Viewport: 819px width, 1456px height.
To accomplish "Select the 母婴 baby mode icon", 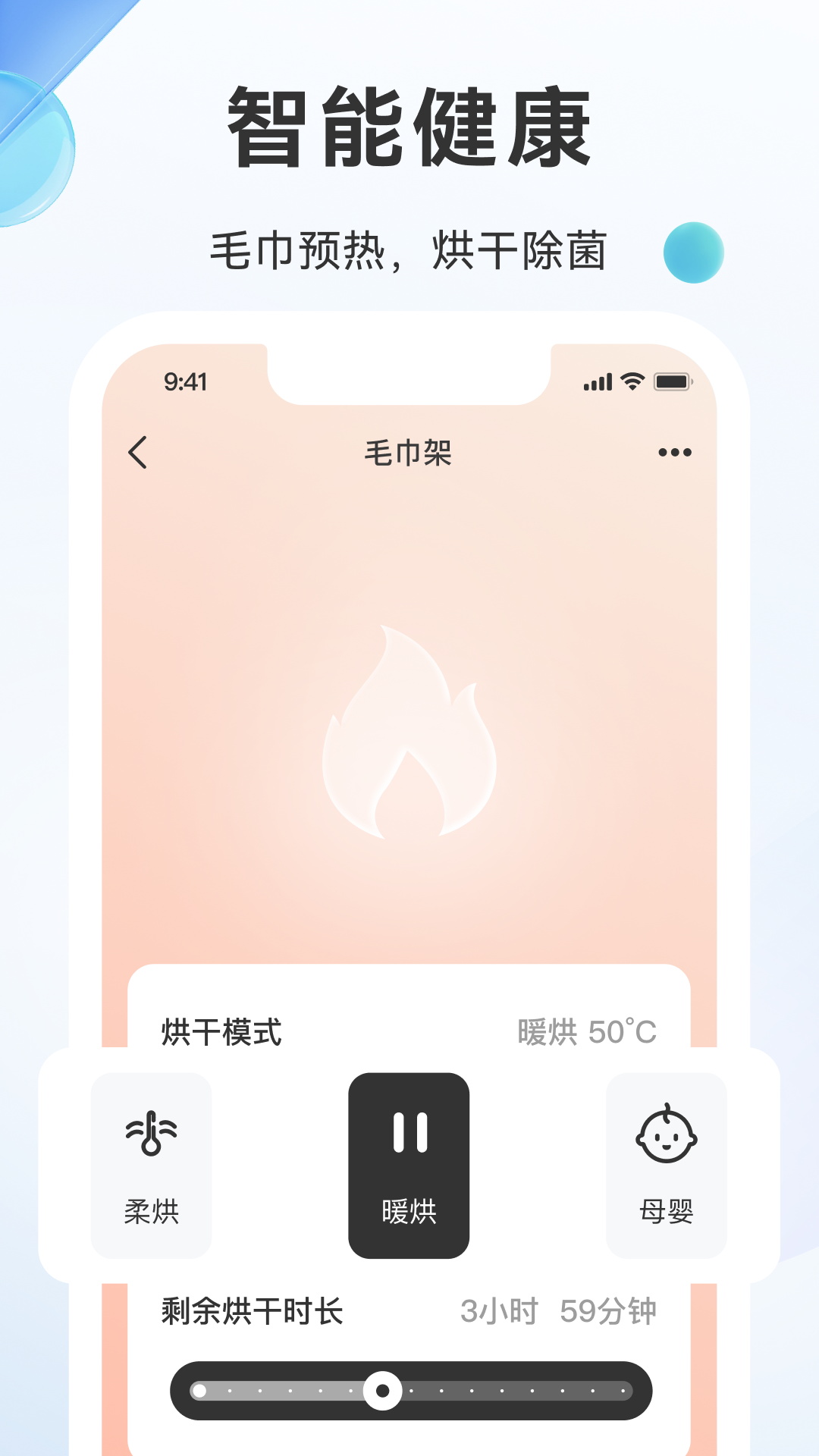I will click(666, 1133).
